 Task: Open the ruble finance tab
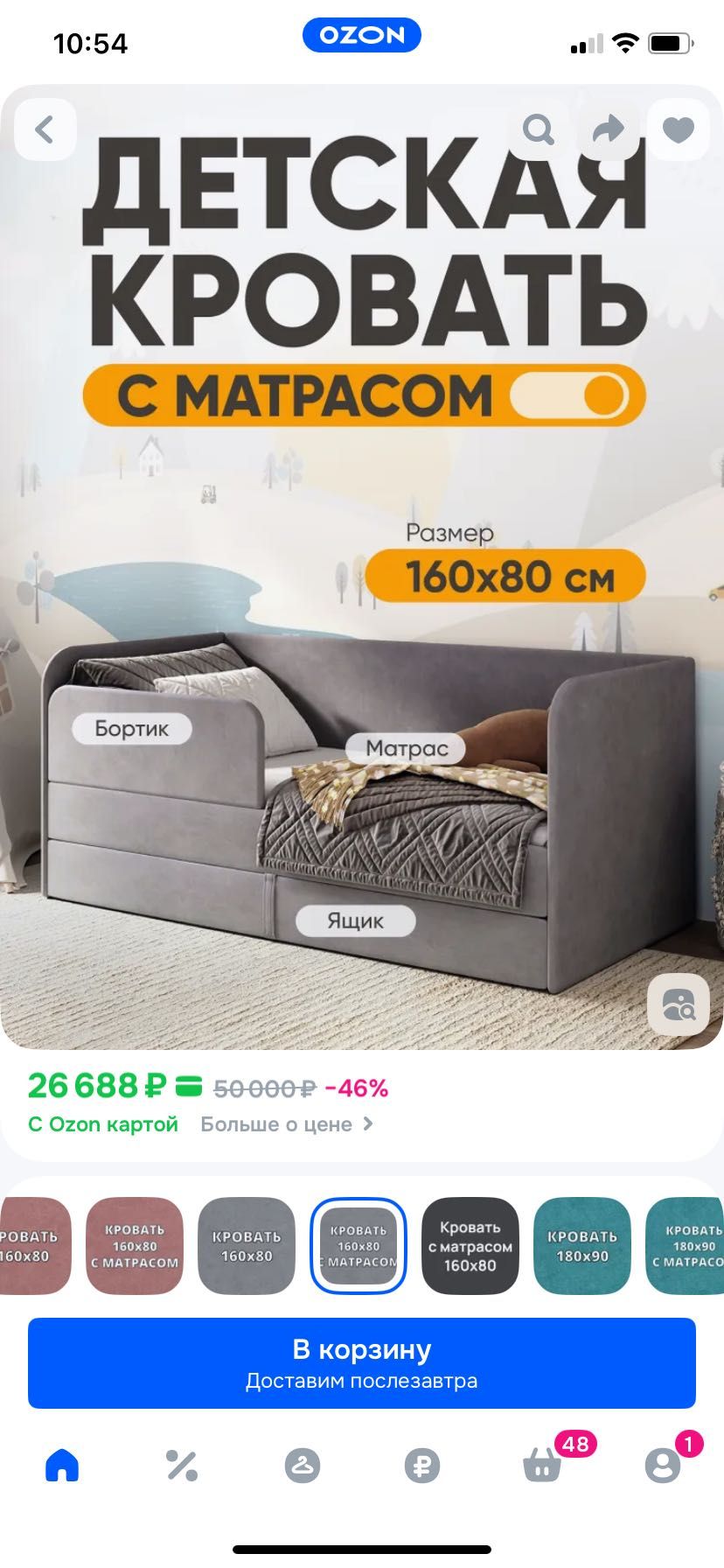pyautogui.click(x=422, y=1465)
